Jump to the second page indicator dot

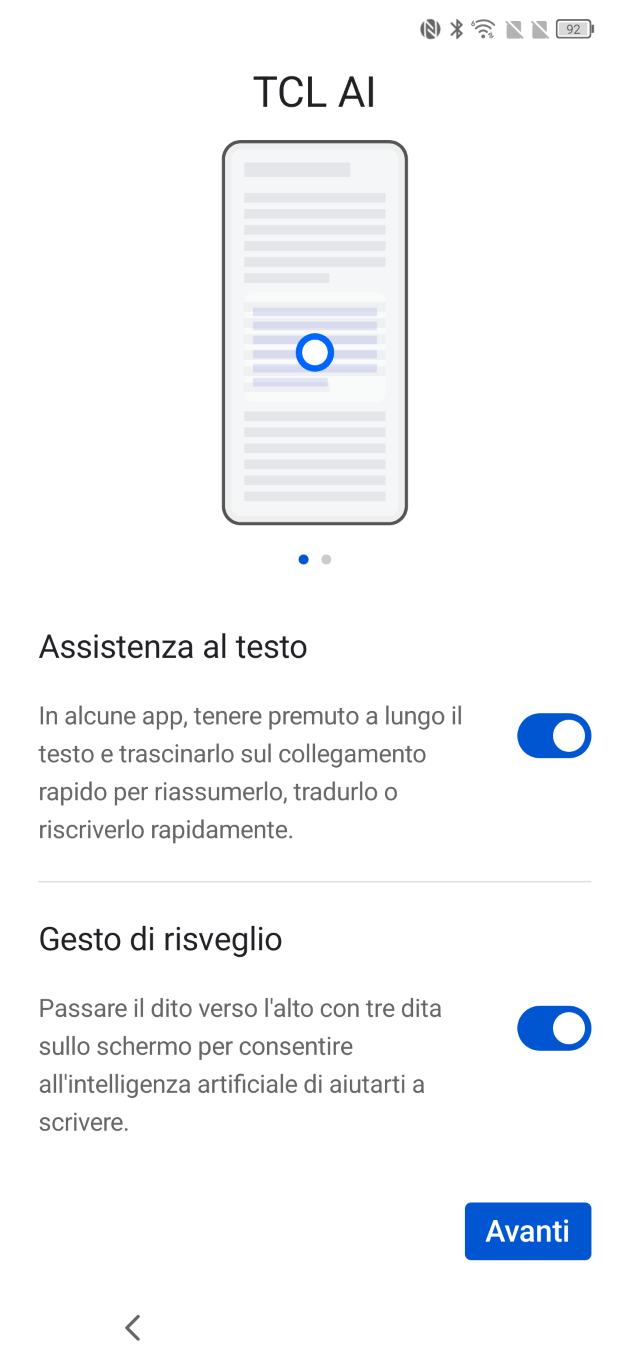327,560
